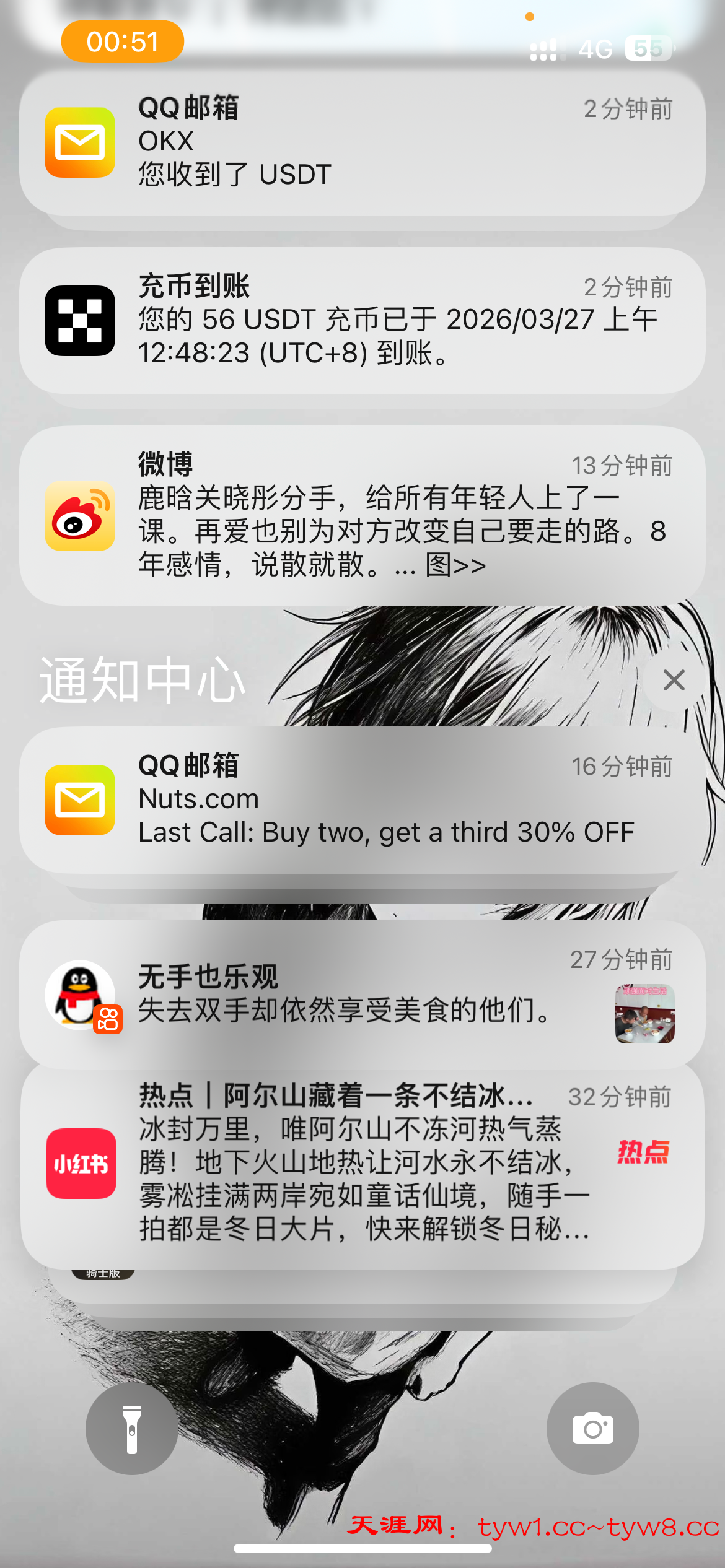Open the 微博 notification about 鹿晗关晓彤

point(362,515)
